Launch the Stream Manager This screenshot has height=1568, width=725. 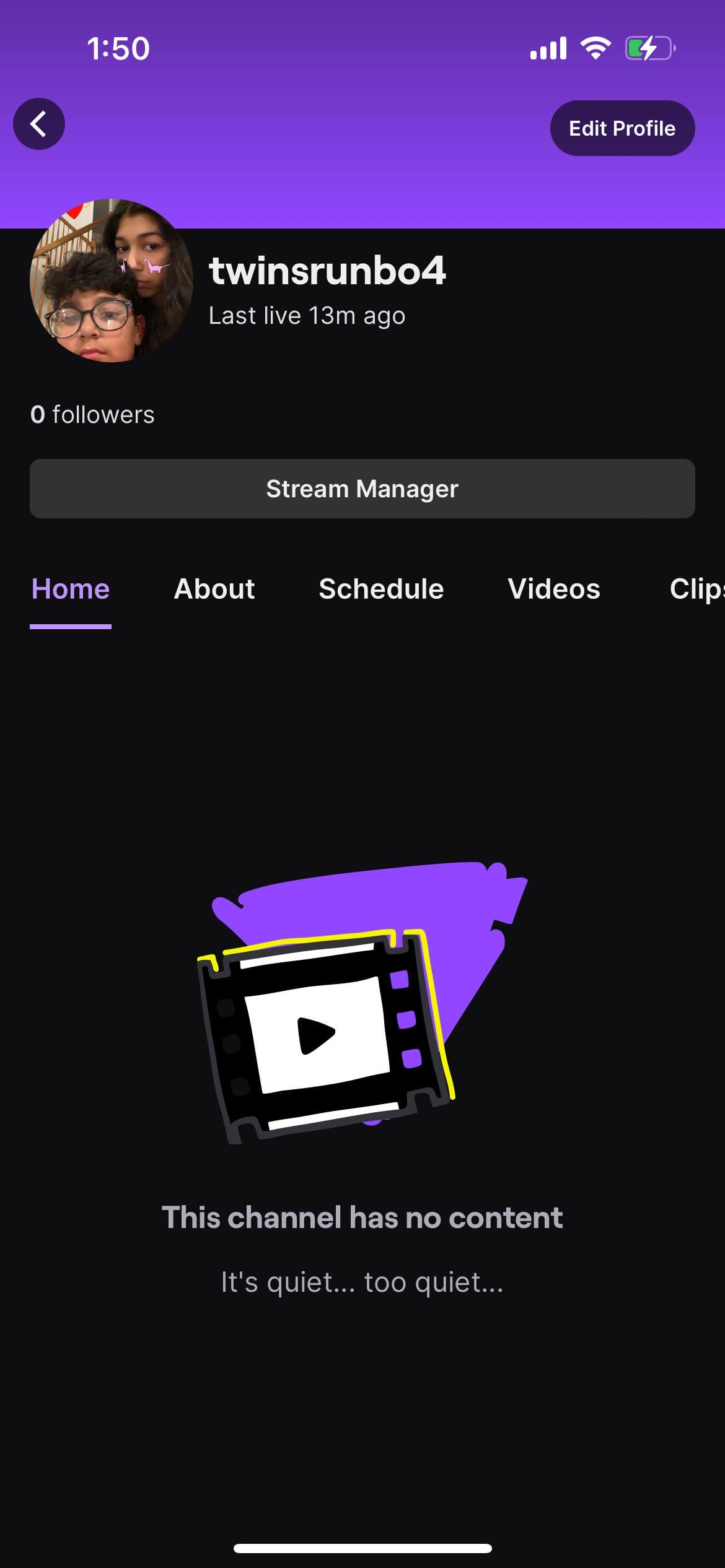362,489
